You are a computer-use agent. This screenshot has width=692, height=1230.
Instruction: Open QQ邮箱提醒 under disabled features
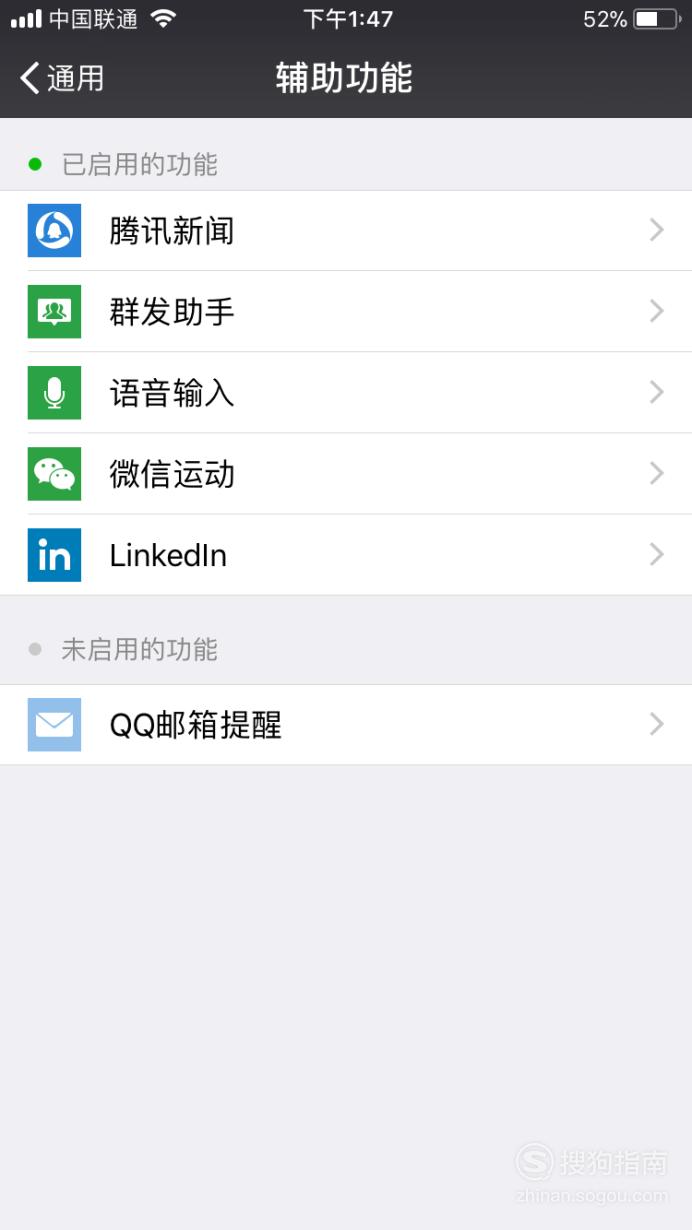(346, 725)
